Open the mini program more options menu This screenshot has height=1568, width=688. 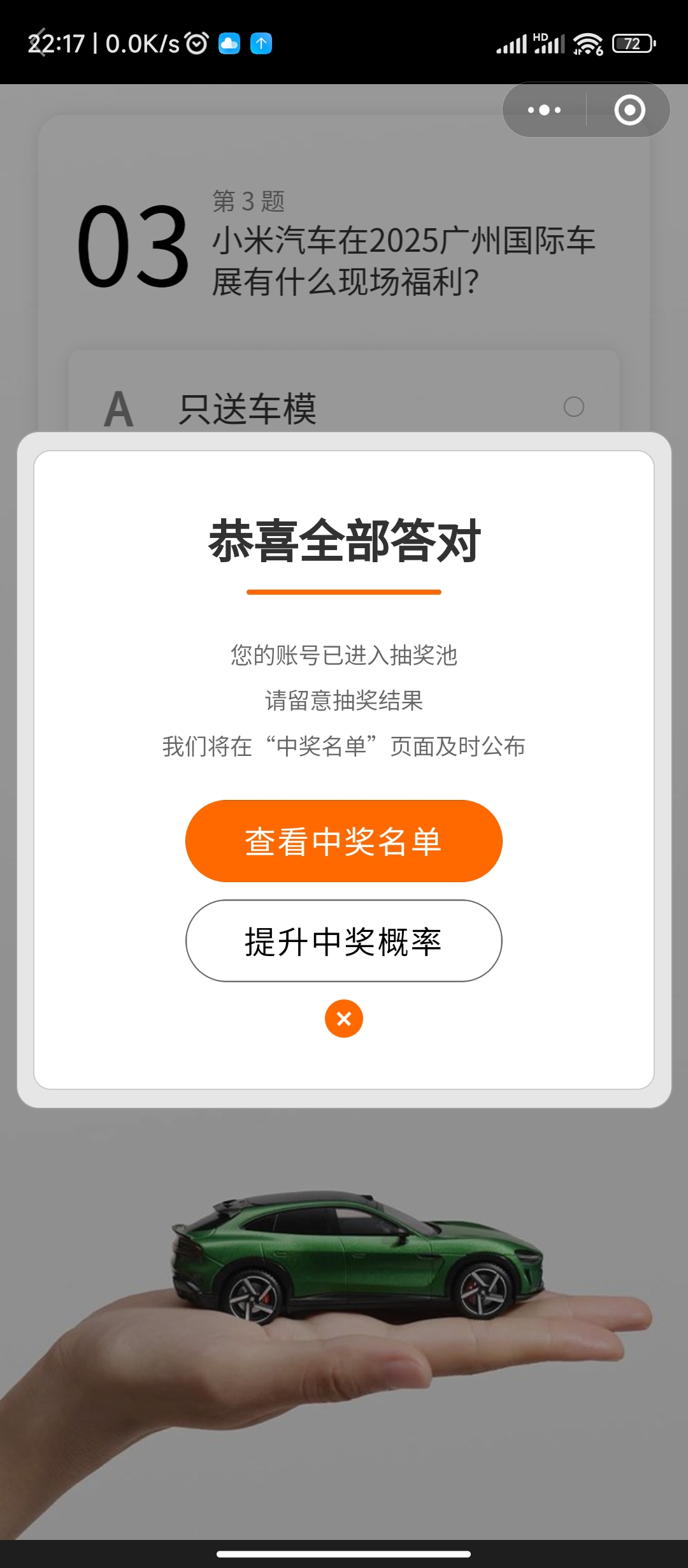(x=545, y=110)
